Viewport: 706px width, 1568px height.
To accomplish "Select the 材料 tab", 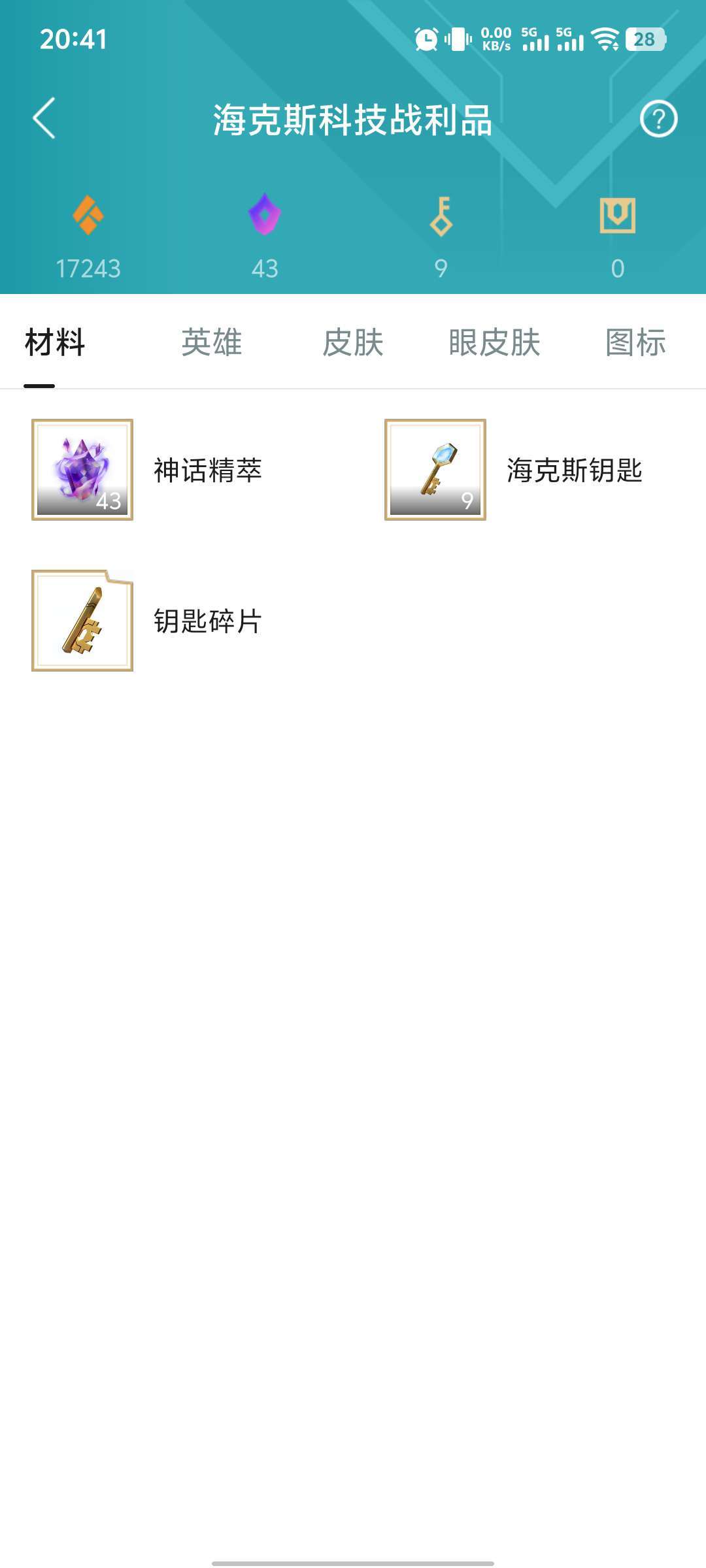I will (55, 342).
